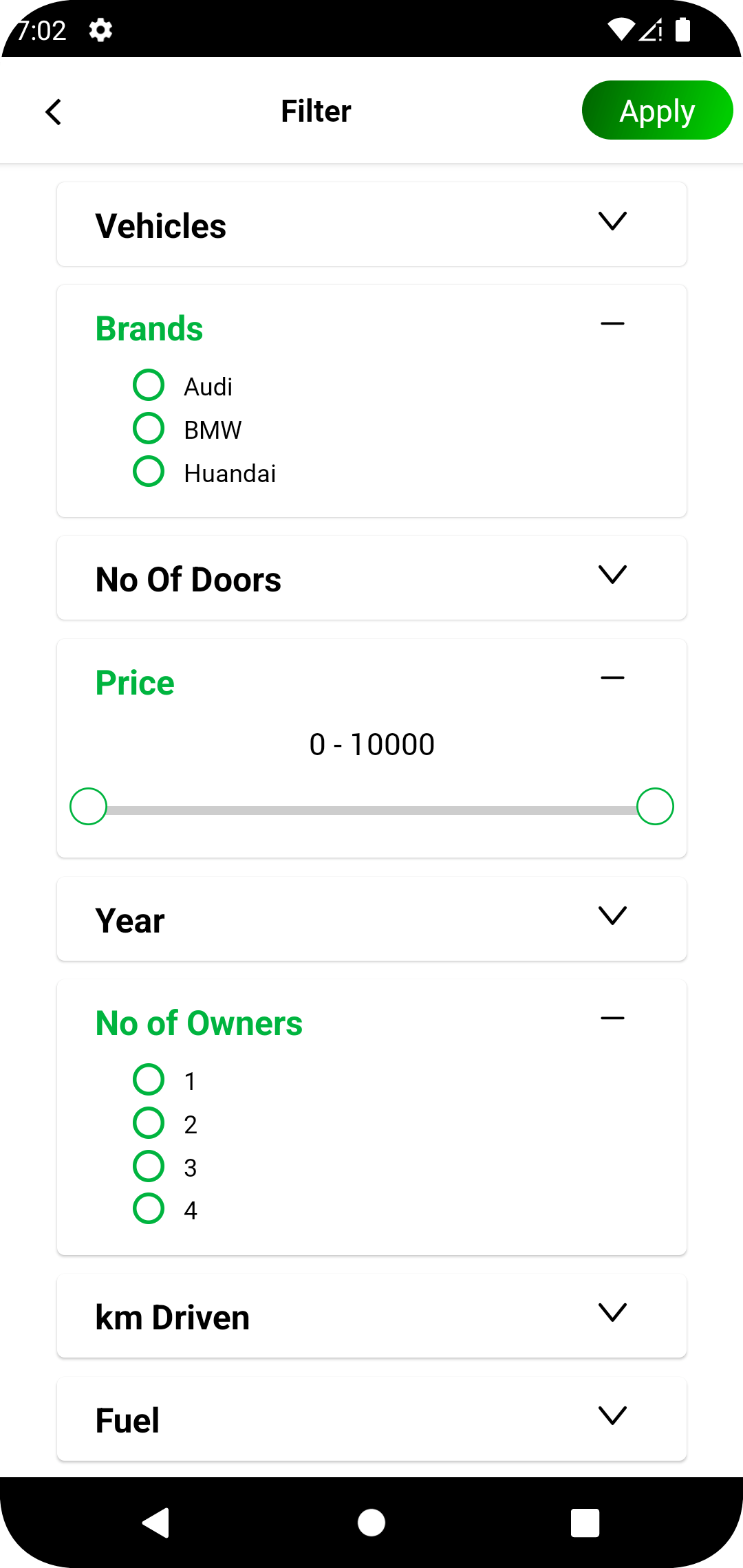Collapse the Brands section
The width and height of the screenshot is (743, 1568).
612,323
